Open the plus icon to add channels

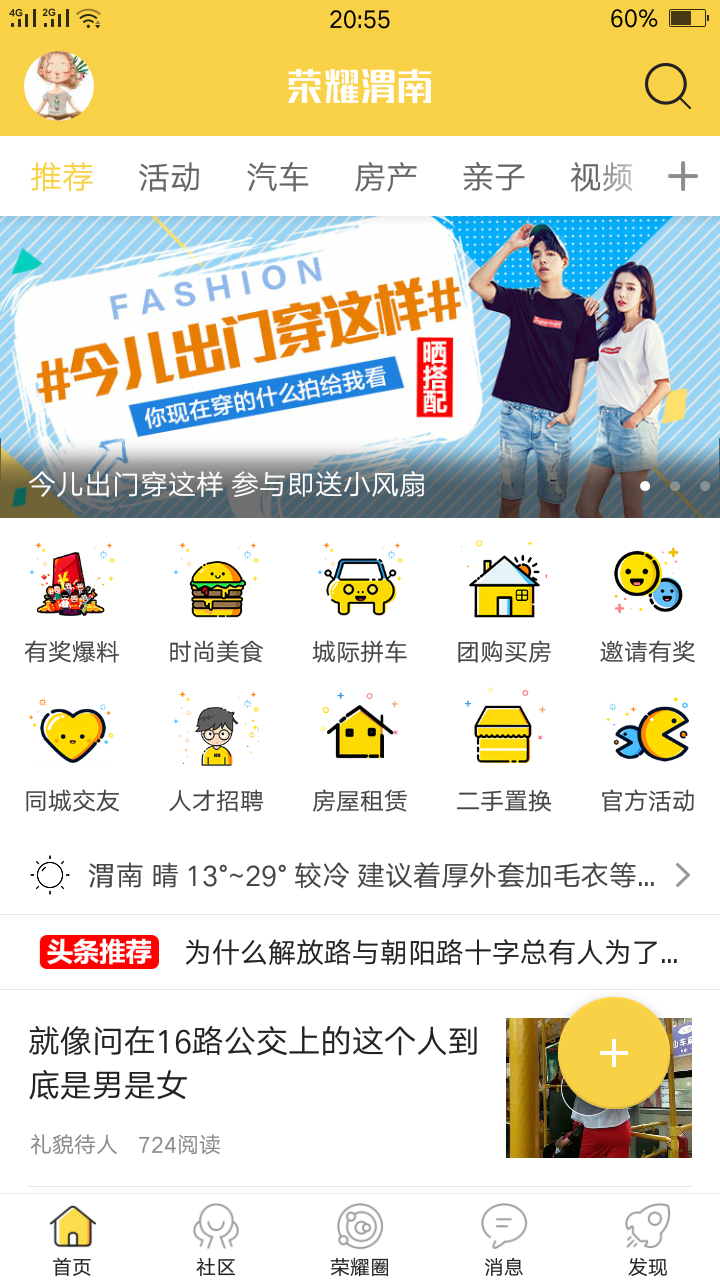click(682, 177)
